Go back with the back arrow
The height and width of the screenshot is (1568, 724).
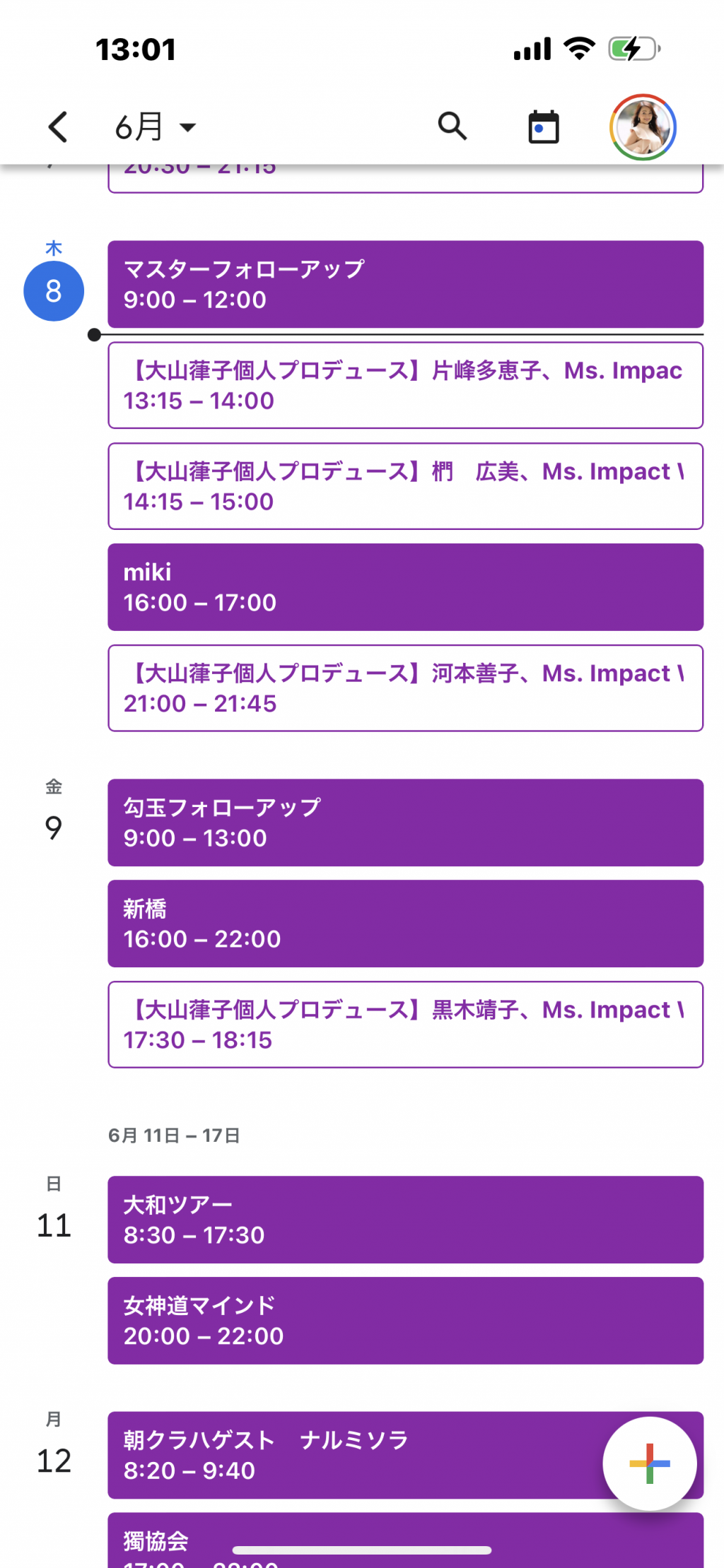pos(57,127)
